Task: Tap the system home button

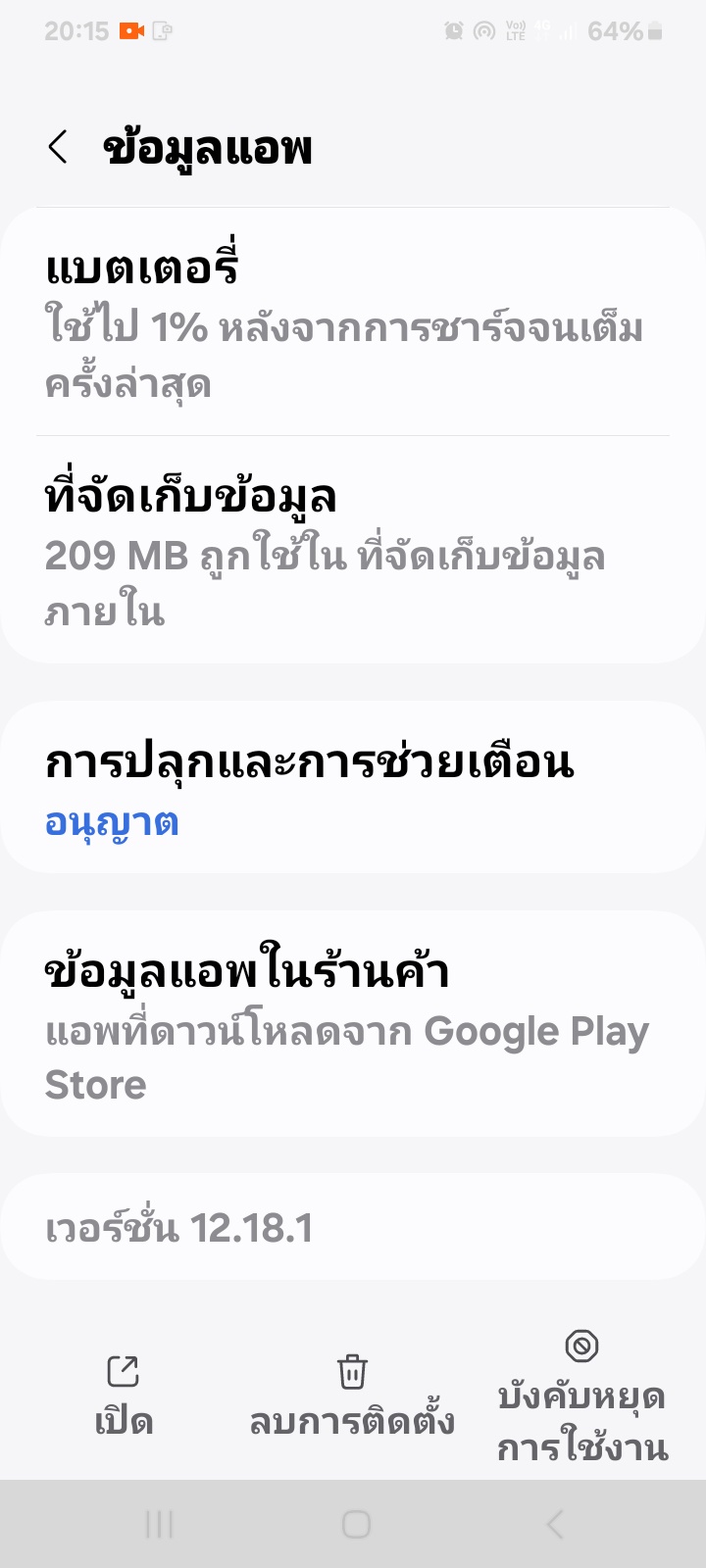Action: click(x=356, y=1524)
